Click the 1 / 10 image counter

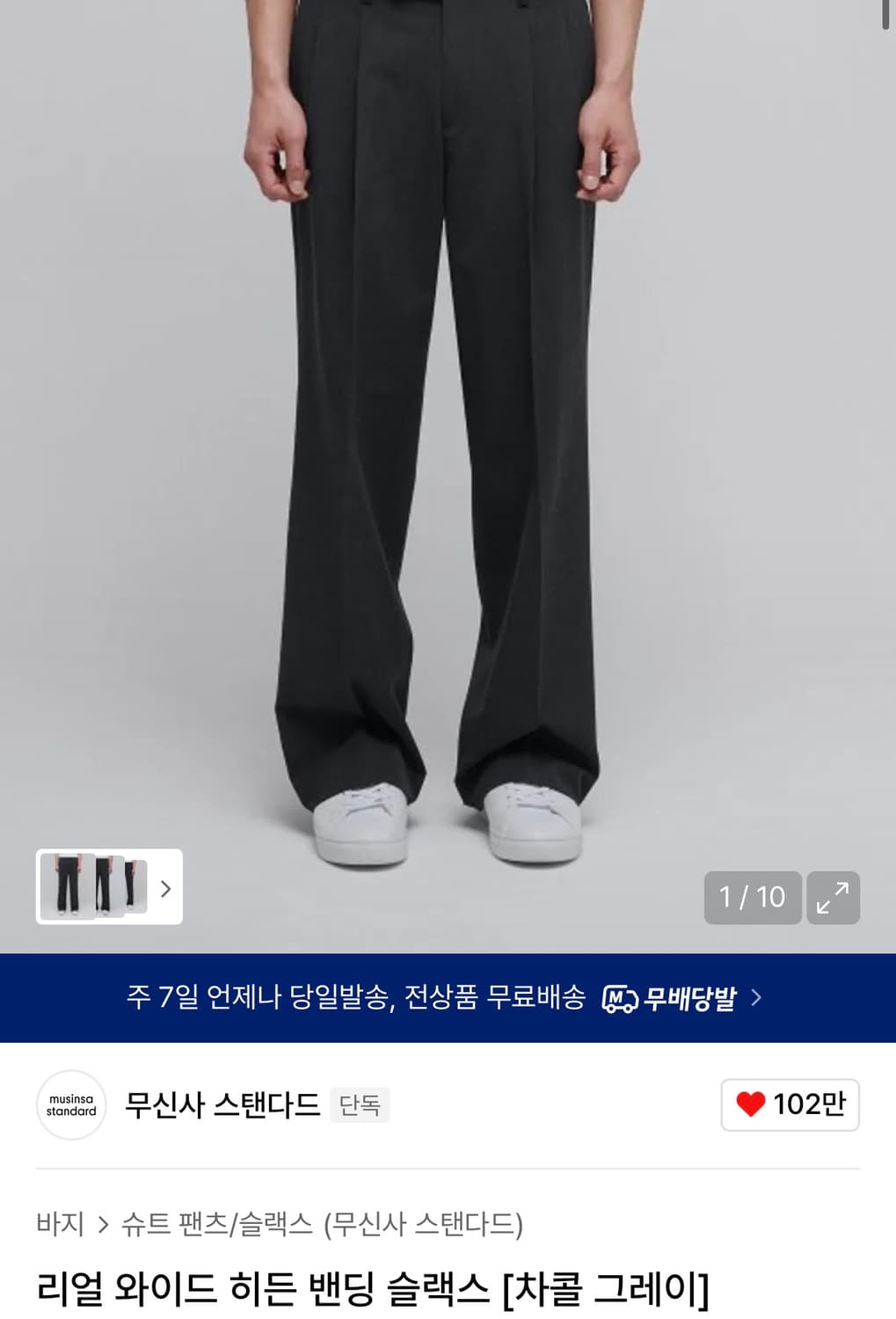753,898
